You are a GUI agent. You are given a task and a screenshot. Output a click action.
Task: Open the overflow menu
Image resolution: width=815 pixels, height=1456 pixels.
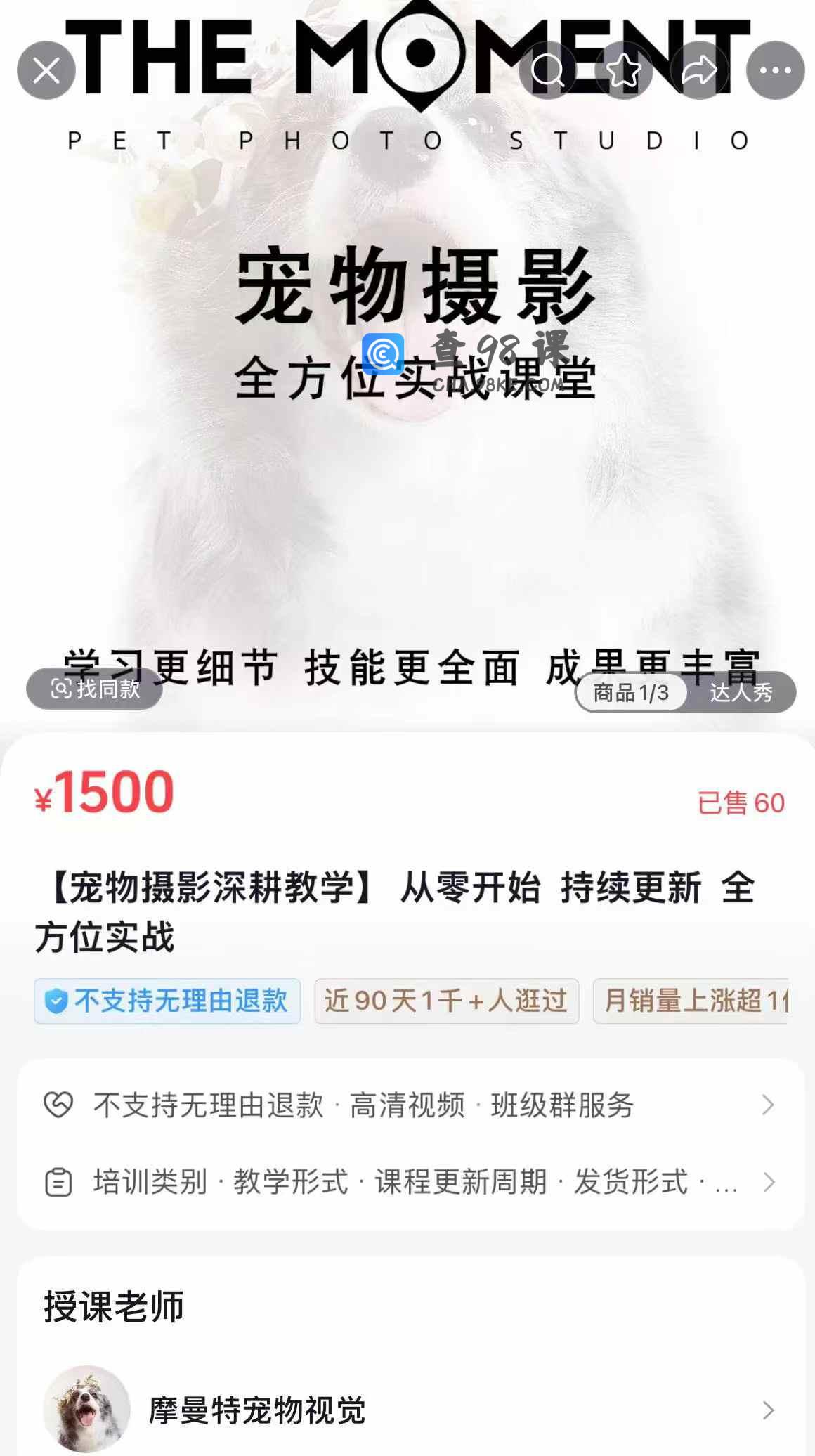point(775,70)
